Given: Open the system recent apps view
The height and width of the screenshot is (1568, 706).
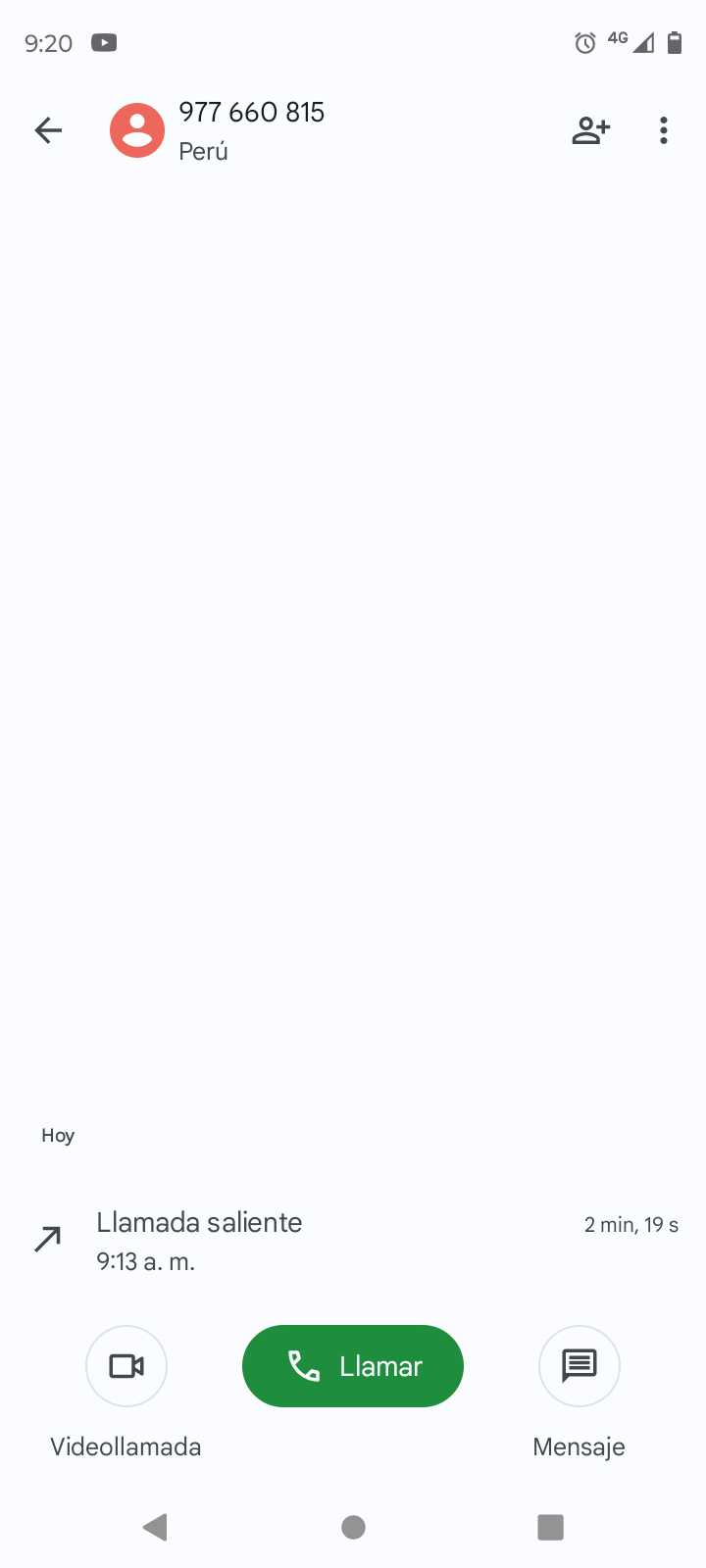Looking at the screenshot, I should pos(550,1527).
